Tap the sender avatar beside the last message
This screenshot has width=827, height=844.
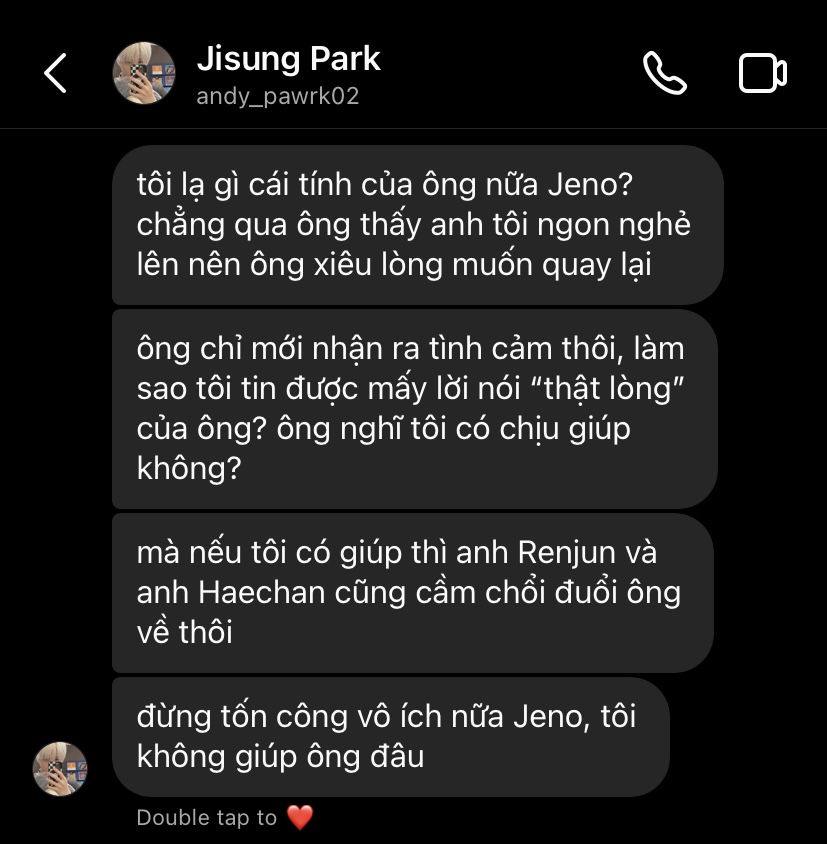(x=60, y=768)
